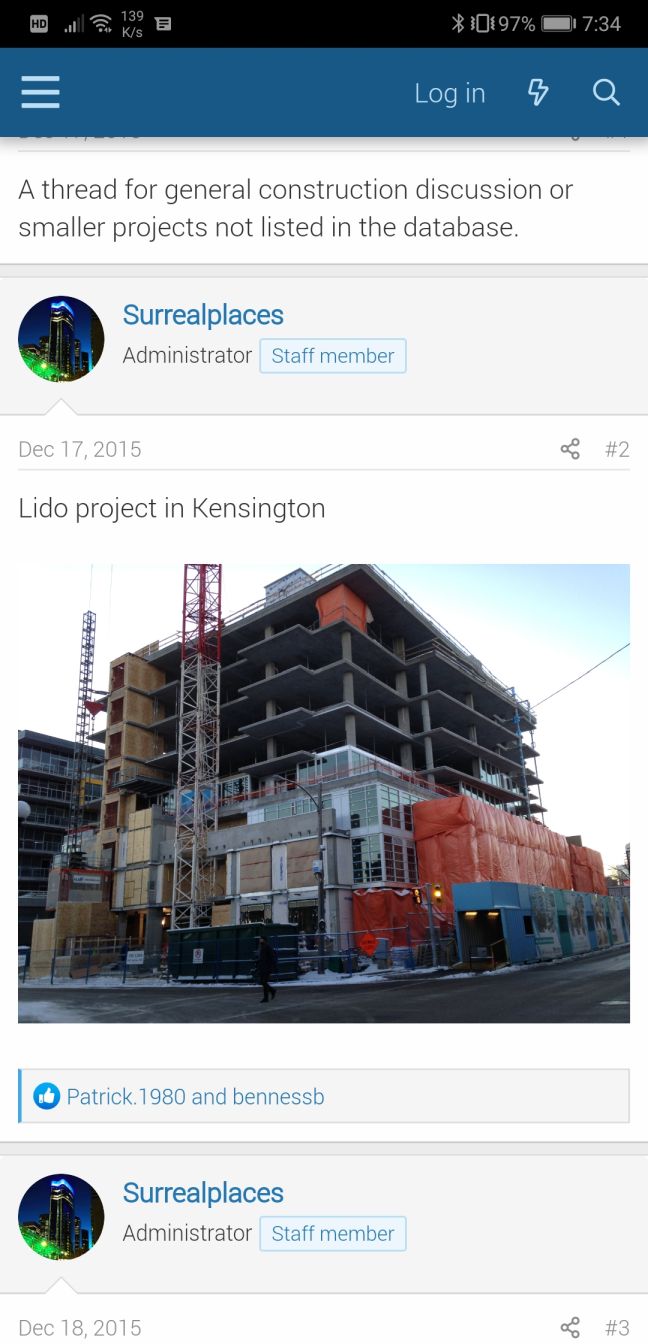This screenshot has width=648, height=1344.
Task: Open Surrealplaces profile on post #3
Action: coord(203,1193)
